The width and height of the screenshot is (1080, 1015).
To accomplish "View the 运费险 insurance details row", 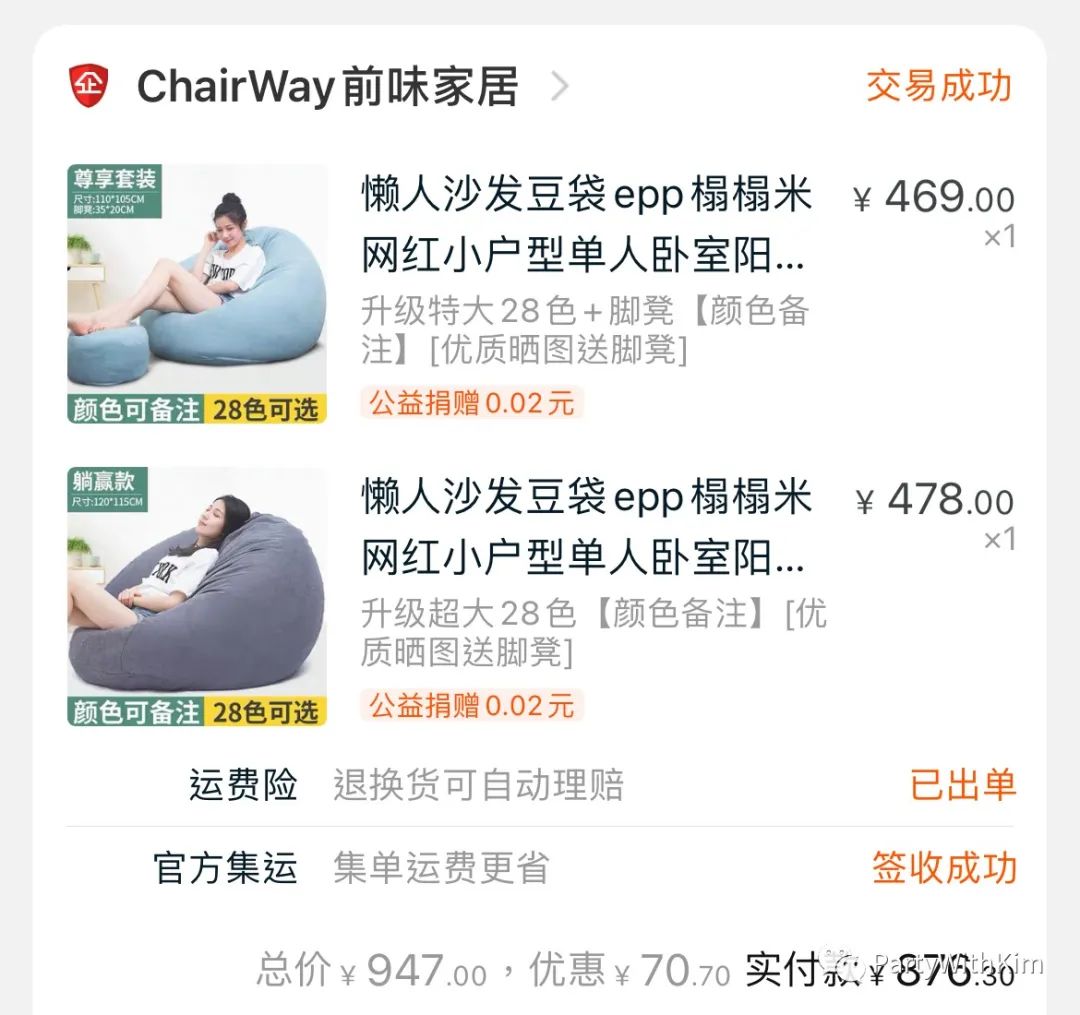I will click(540, 785).
